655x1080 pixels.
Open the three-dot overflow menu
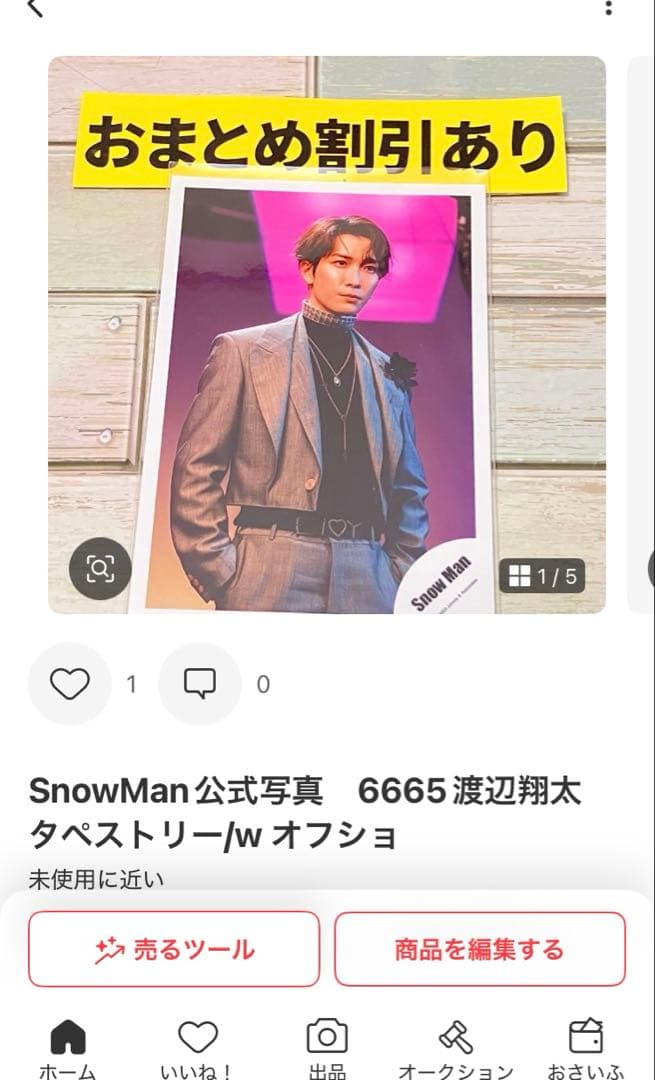pyautogui.click(x=609, y=8)
